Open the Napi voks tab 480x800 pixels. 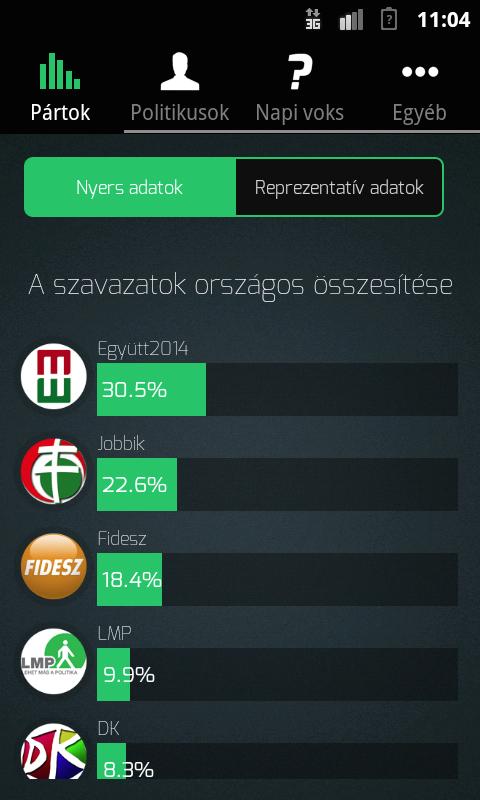coord(299,87)
